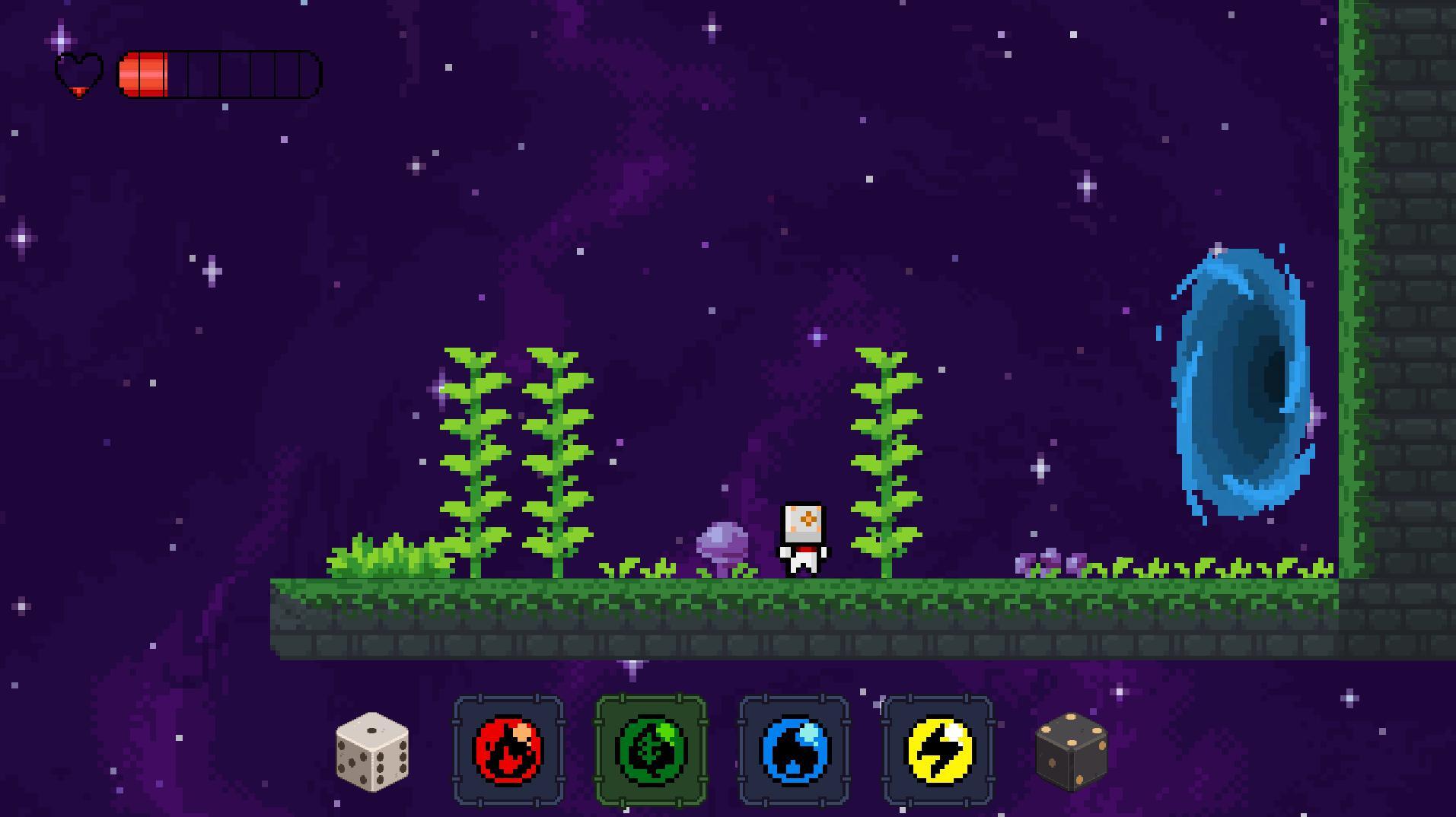Roll the white dice
Image resolution: width=1456 pixels, height=817 pixels.
[x=372, y=752]
